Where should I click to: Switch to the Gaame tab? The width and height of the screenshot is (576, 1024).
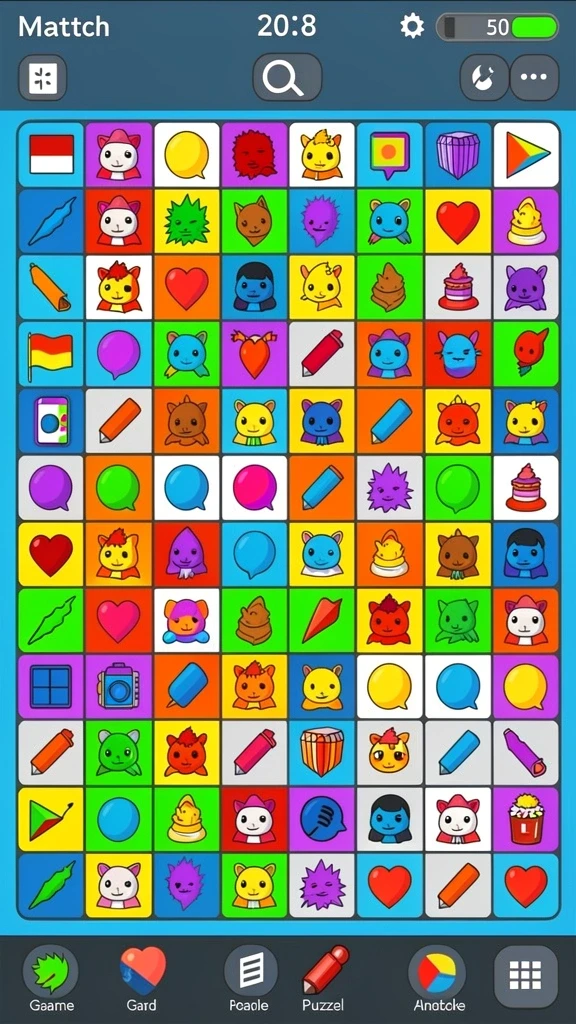[50, 979]
